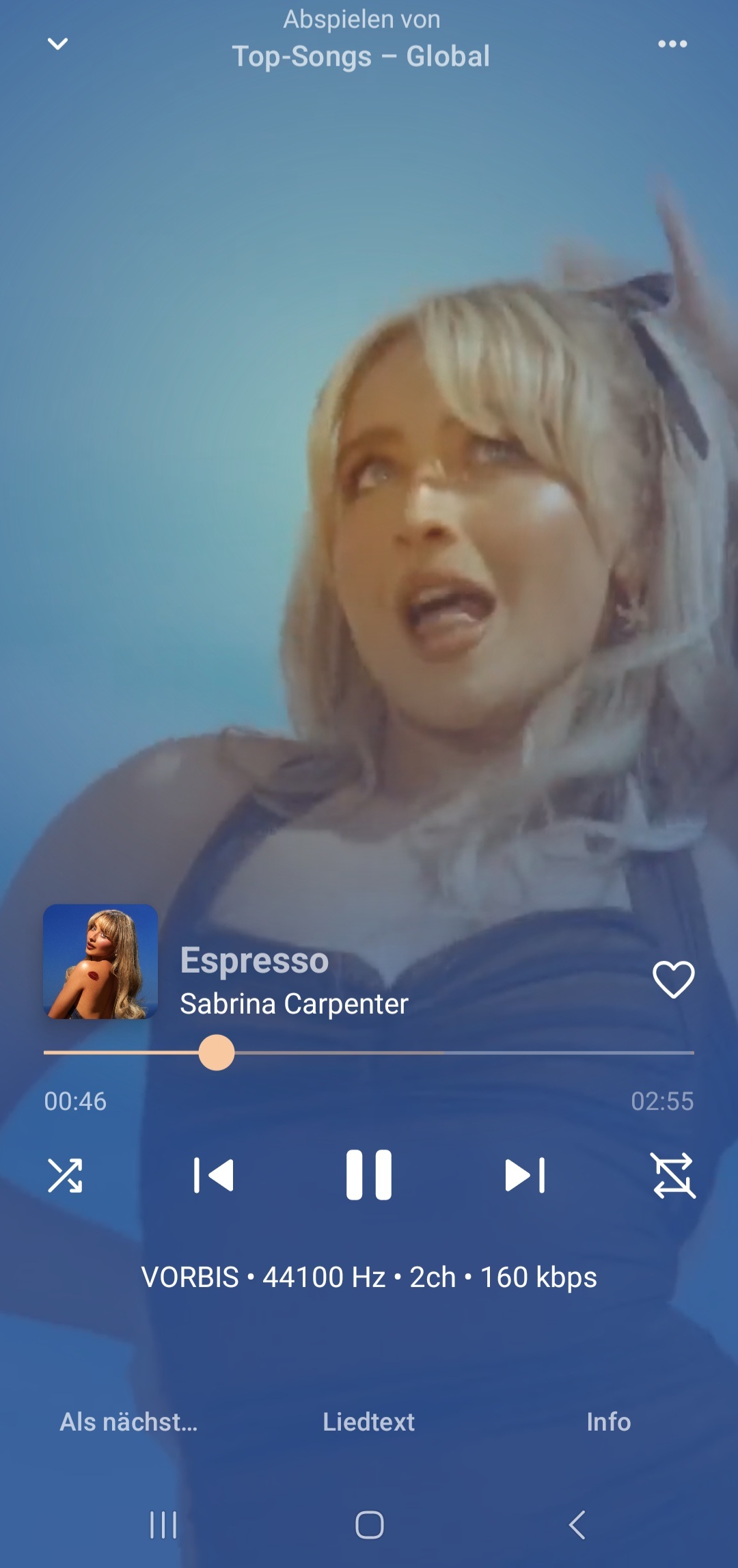Image resolution: width=738 pixels, height=1568 pixels.
Task: Toggle the repeat mode
Action: click(x=673, y=1176)
